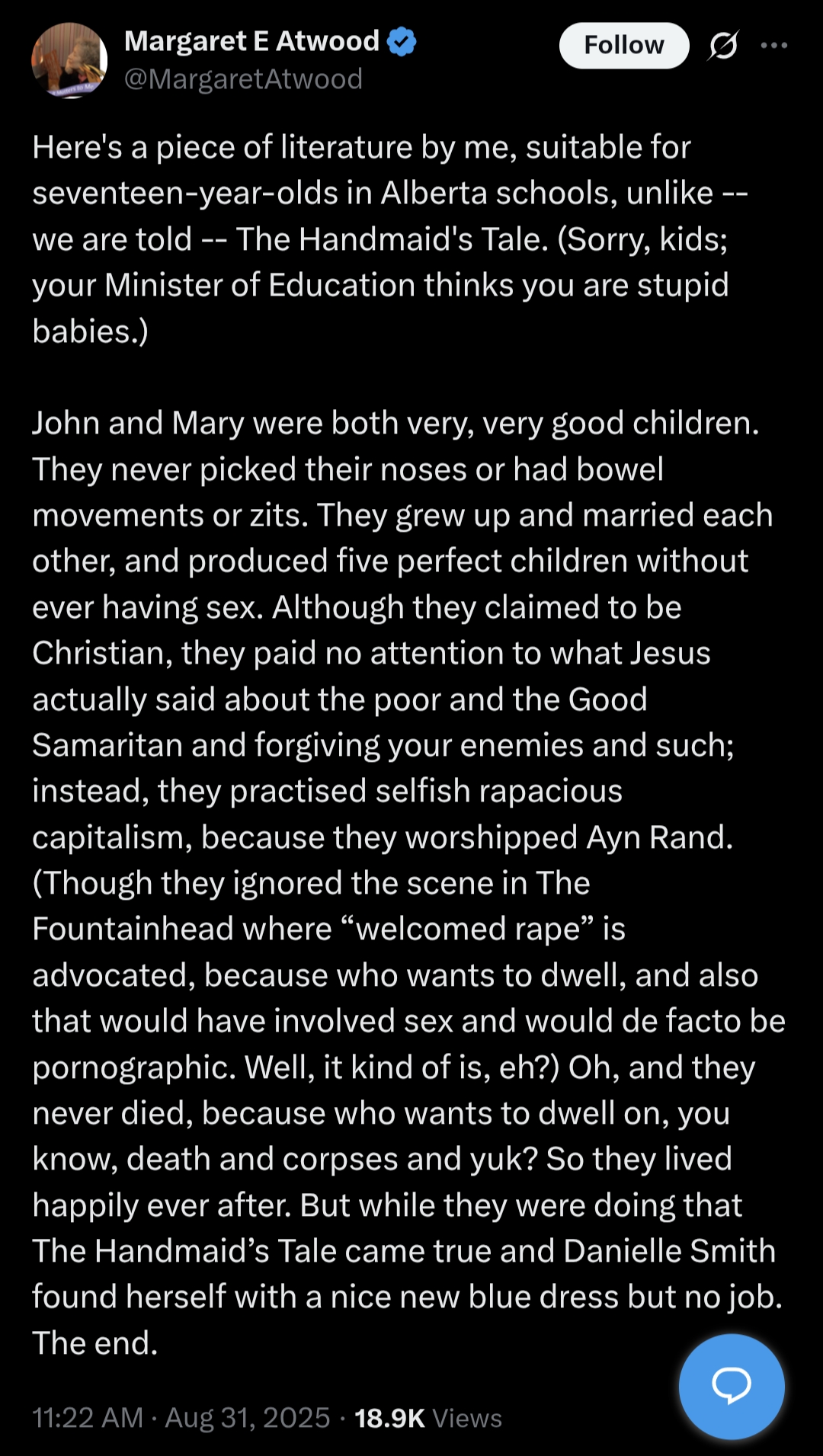Screen dimensions: 823x1456
Task: Open the @MargaretAtwood profile link
Action: (243, 79)
